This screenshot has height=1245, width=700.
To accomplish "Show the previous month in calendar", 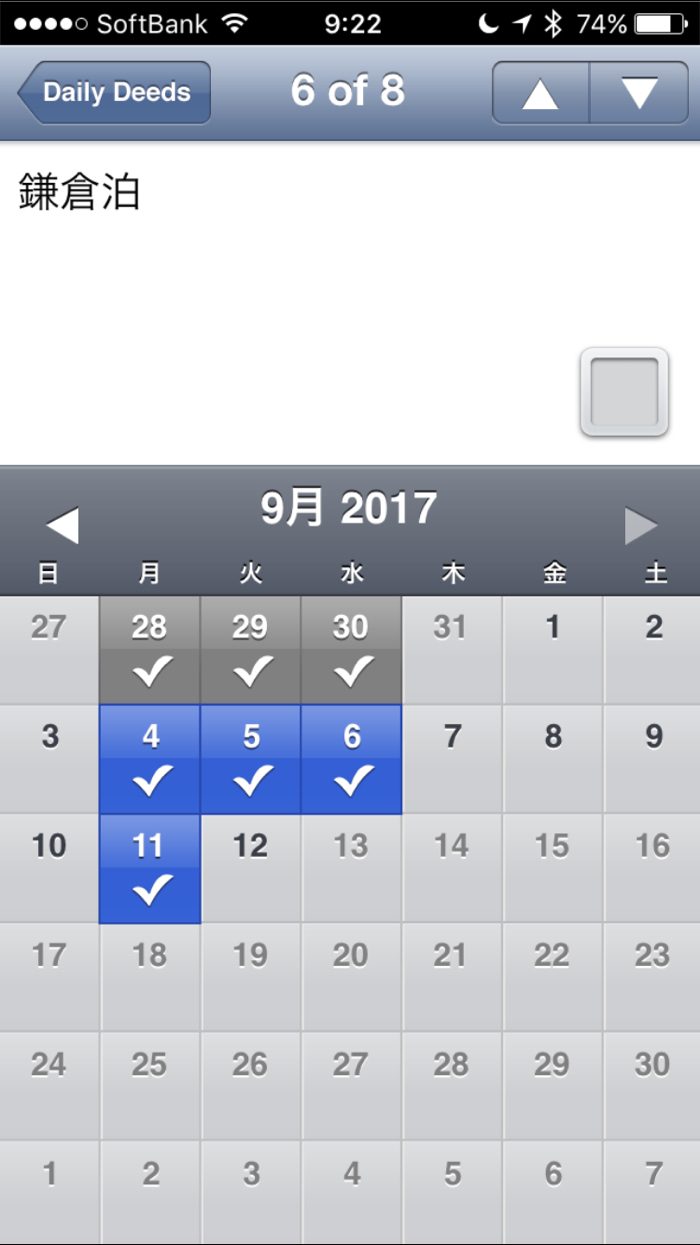I will coord(62,525).
